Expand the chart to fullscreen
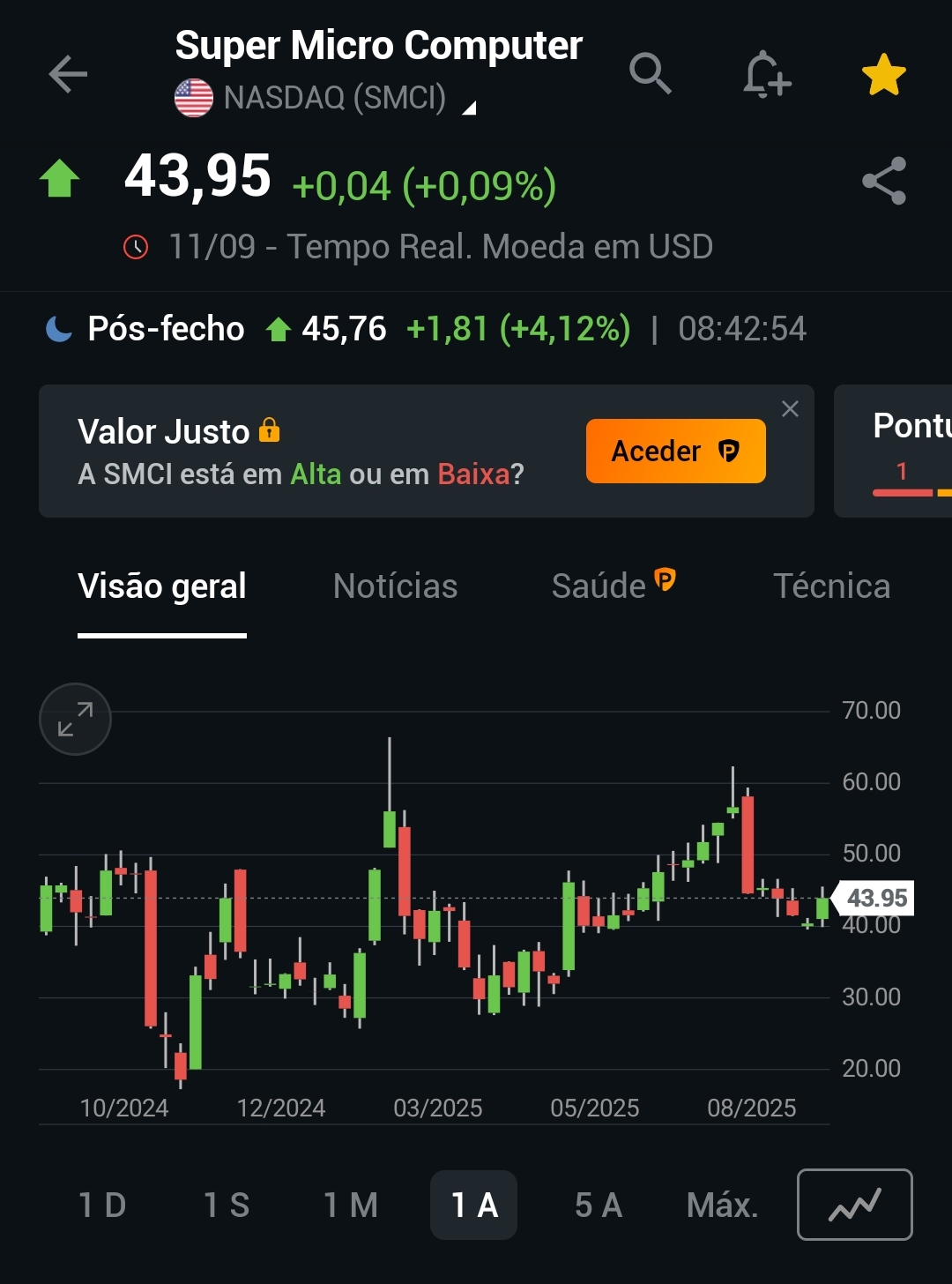The image size is (952, 1284). [75, 719]
